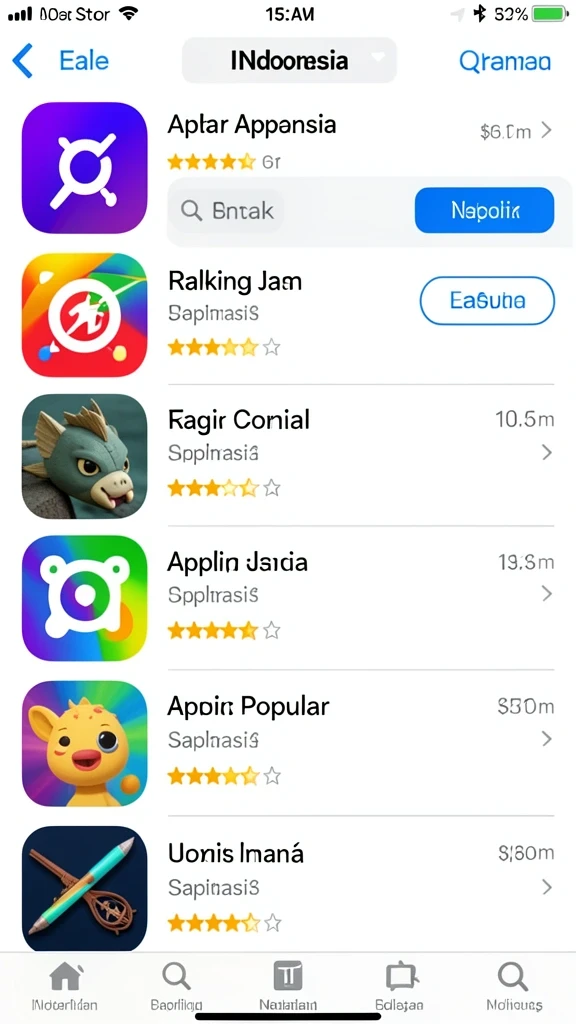The width and height of the screenshot is (576, 1024).
Task: Switch to the home tab in bottom bar
Action: tap(65, 986)
